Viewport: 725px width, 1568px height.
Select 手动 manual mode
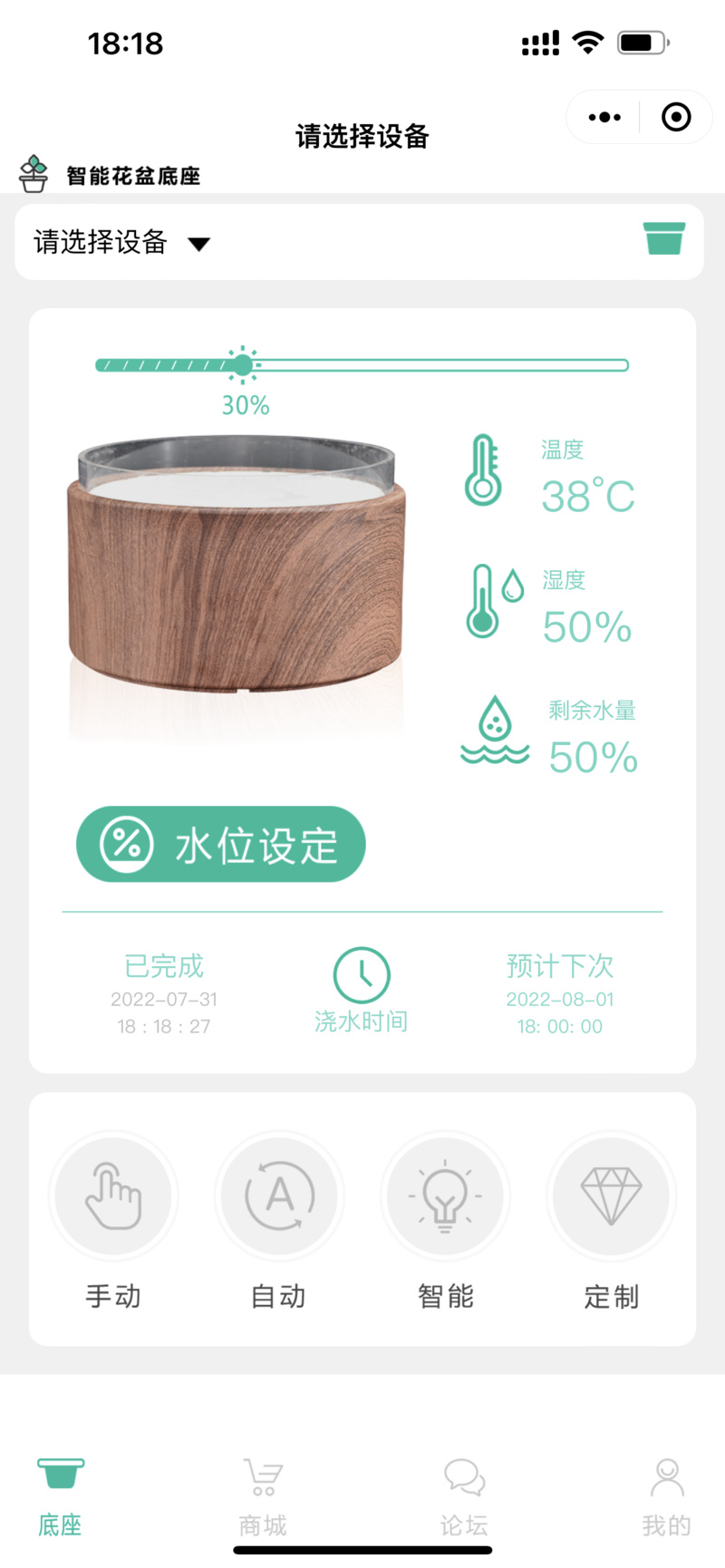(x=113, y=1196)
